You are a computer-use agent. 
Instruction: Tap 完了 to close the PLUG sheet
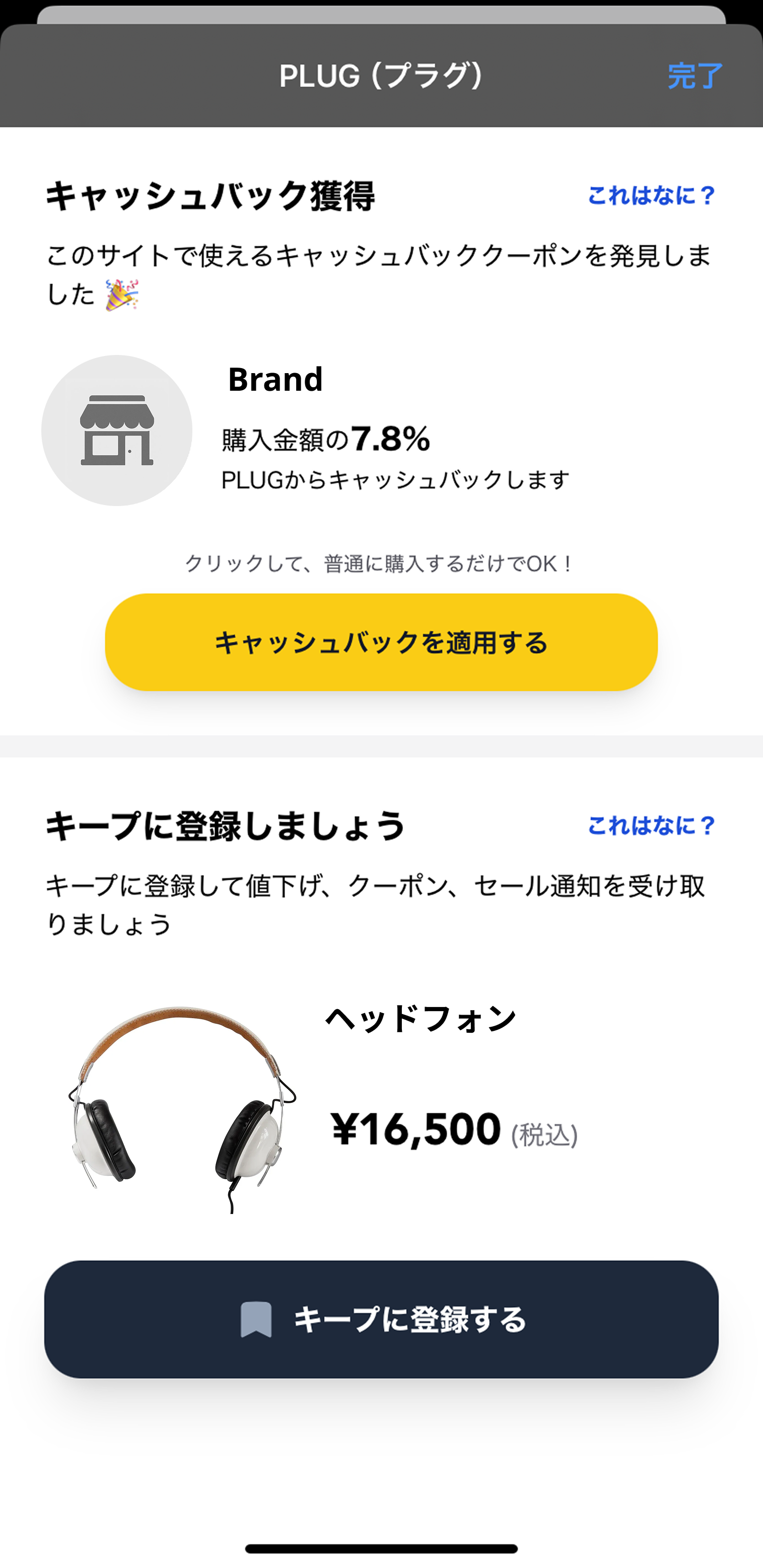[695, 76]
